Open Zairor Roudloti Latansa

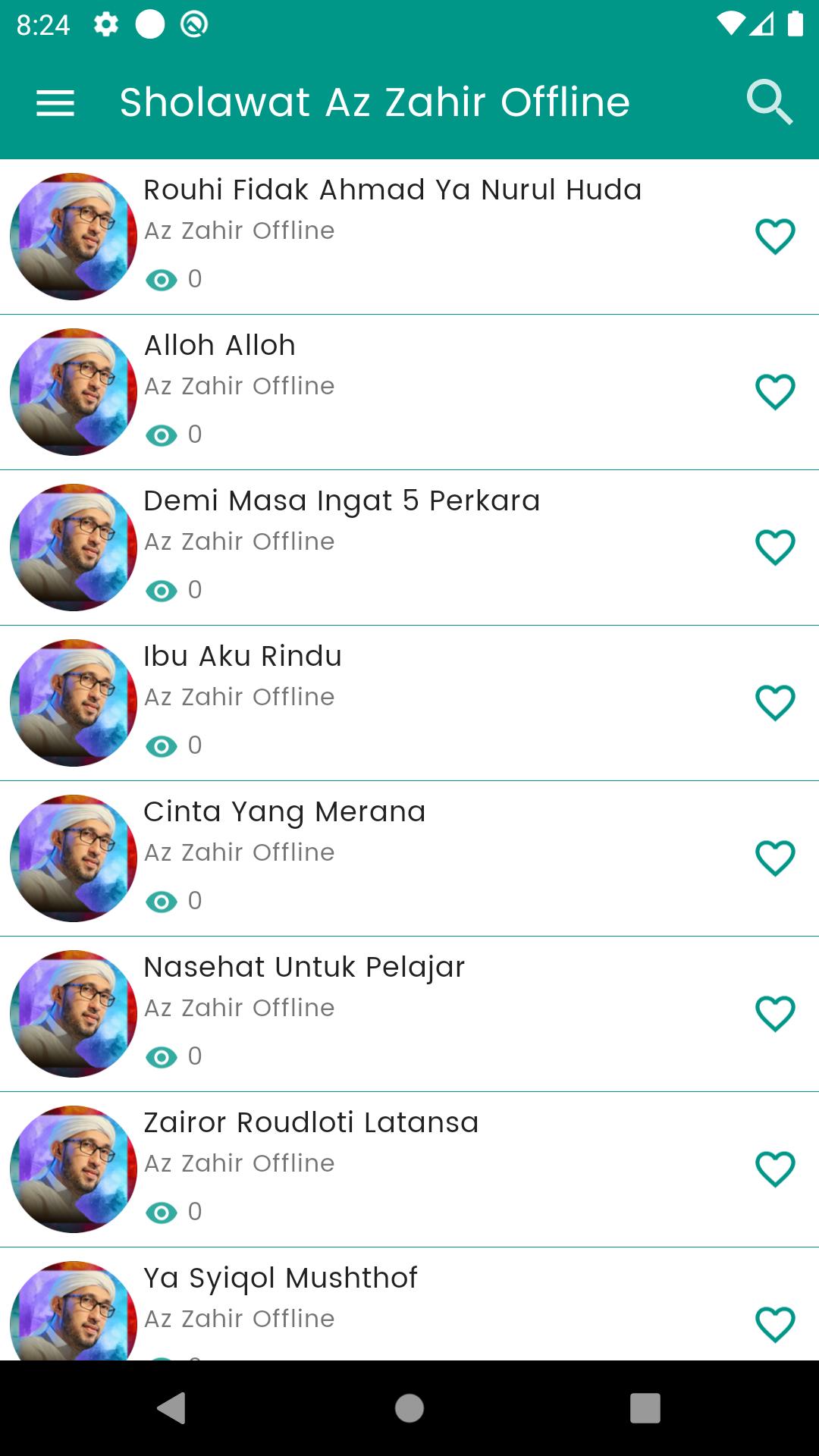pyautogui.click(x=311, y=1123)
